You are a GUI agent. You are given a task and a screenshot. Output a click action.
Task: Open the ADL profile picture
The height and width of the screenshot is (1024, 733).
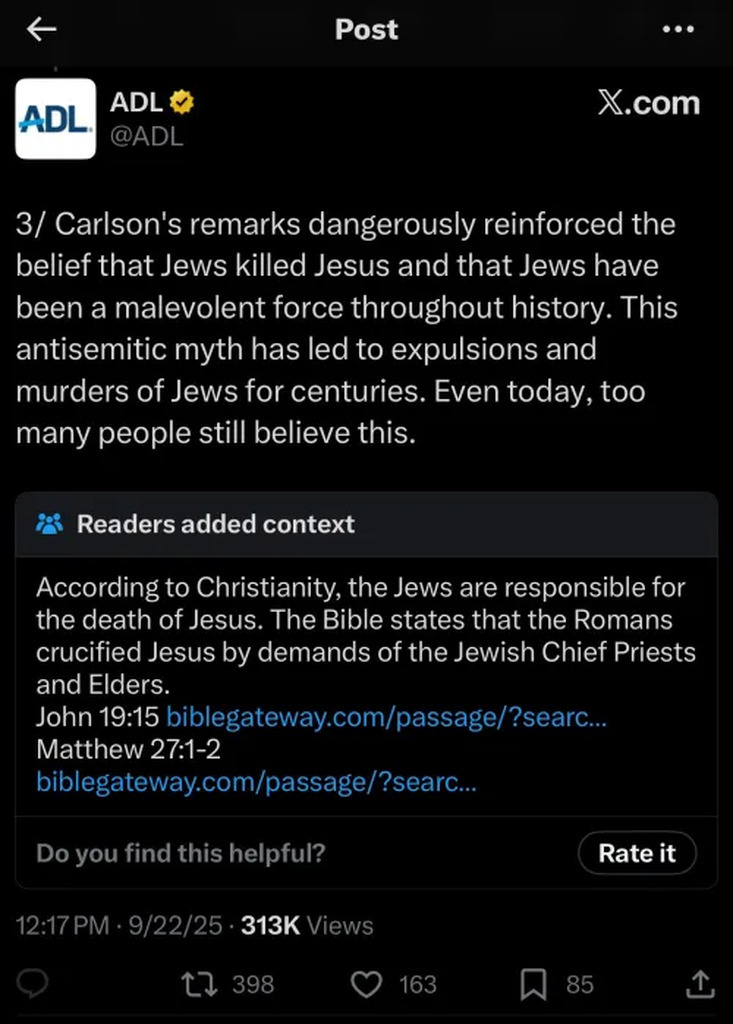(56, 119)
